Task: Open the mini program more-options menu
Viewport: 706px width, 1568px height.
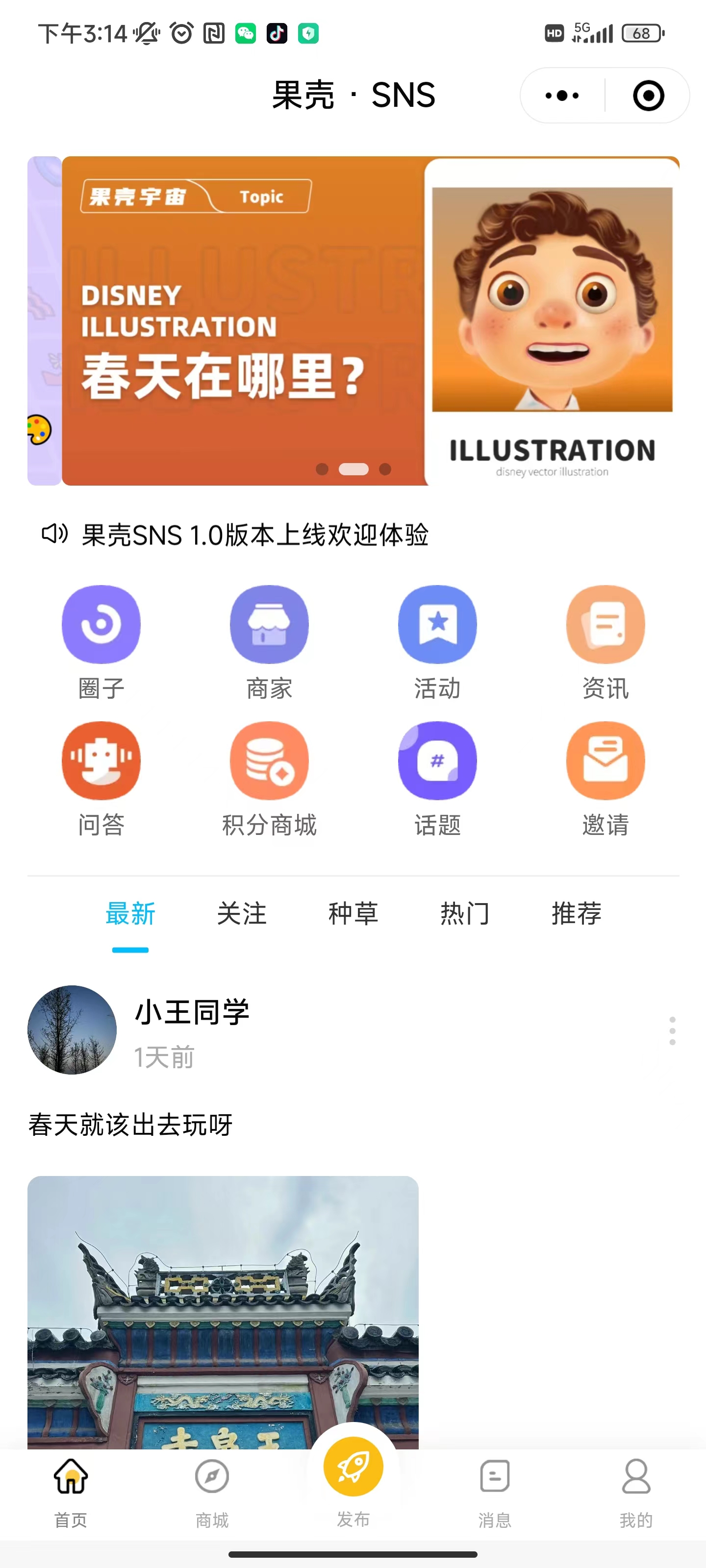Action: (x=562, y=96)
